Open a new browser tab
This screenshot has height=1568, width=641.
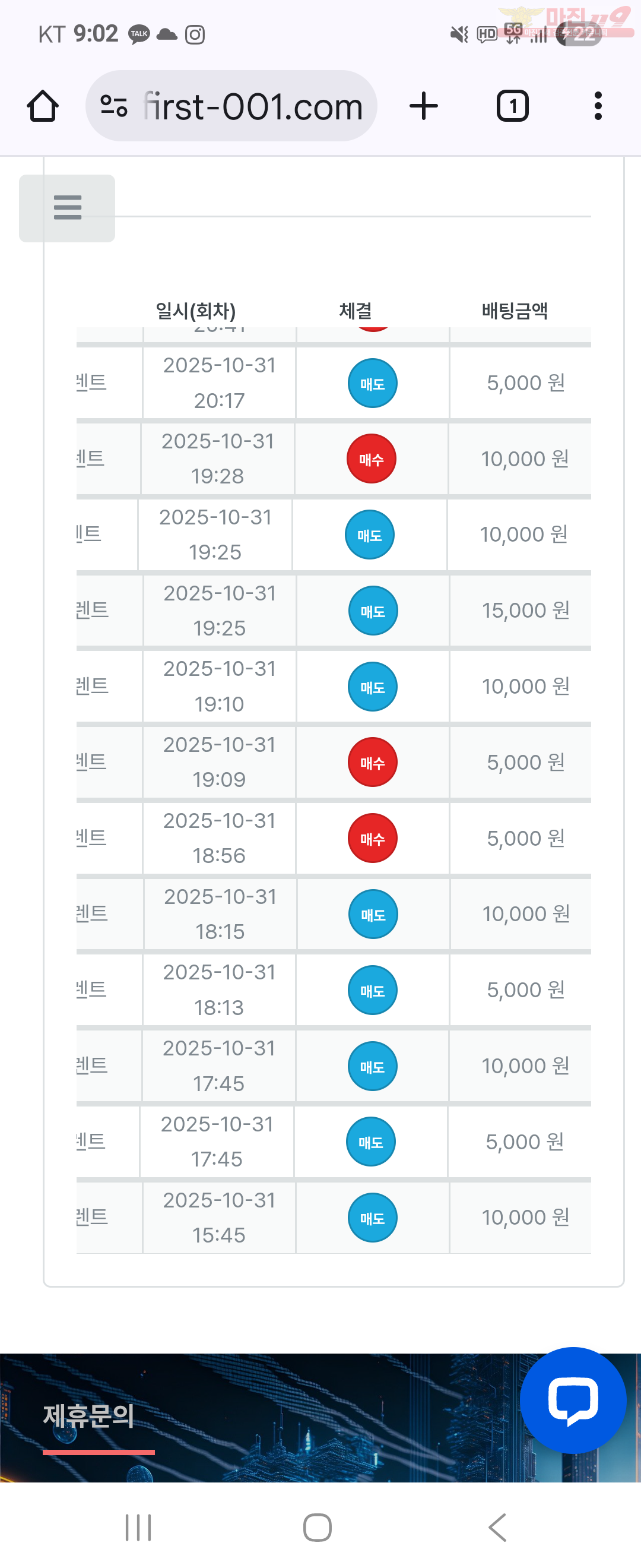(x=424, y=106)
